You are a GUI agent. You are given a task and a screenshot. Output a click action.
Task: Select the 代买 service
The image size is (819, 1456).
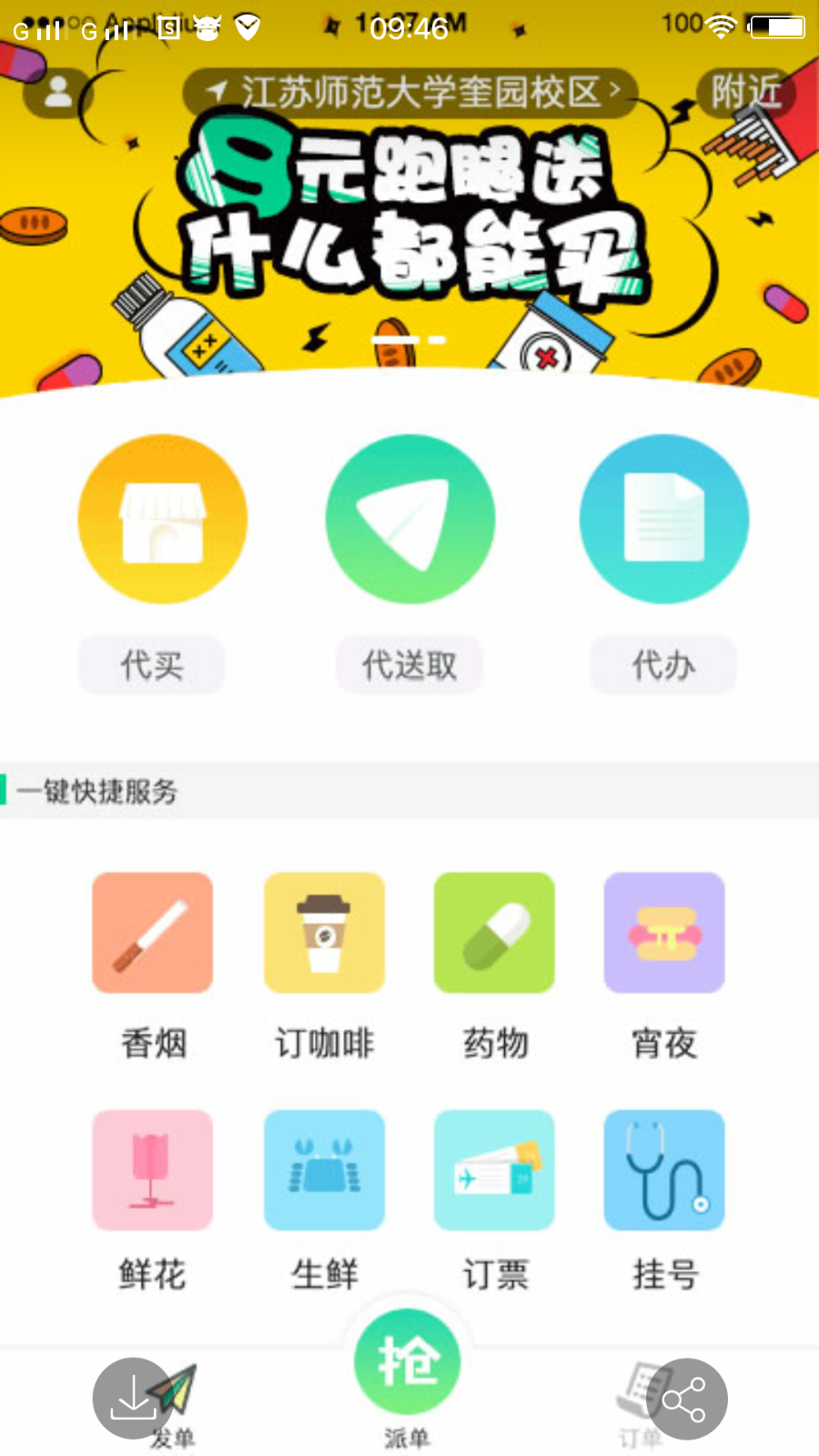162,520
